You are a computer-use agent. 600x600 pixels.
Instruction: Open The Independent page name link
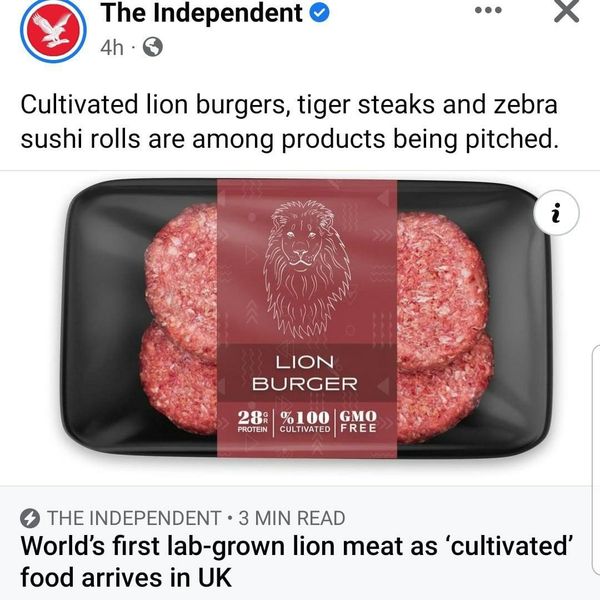click(201, 13)
